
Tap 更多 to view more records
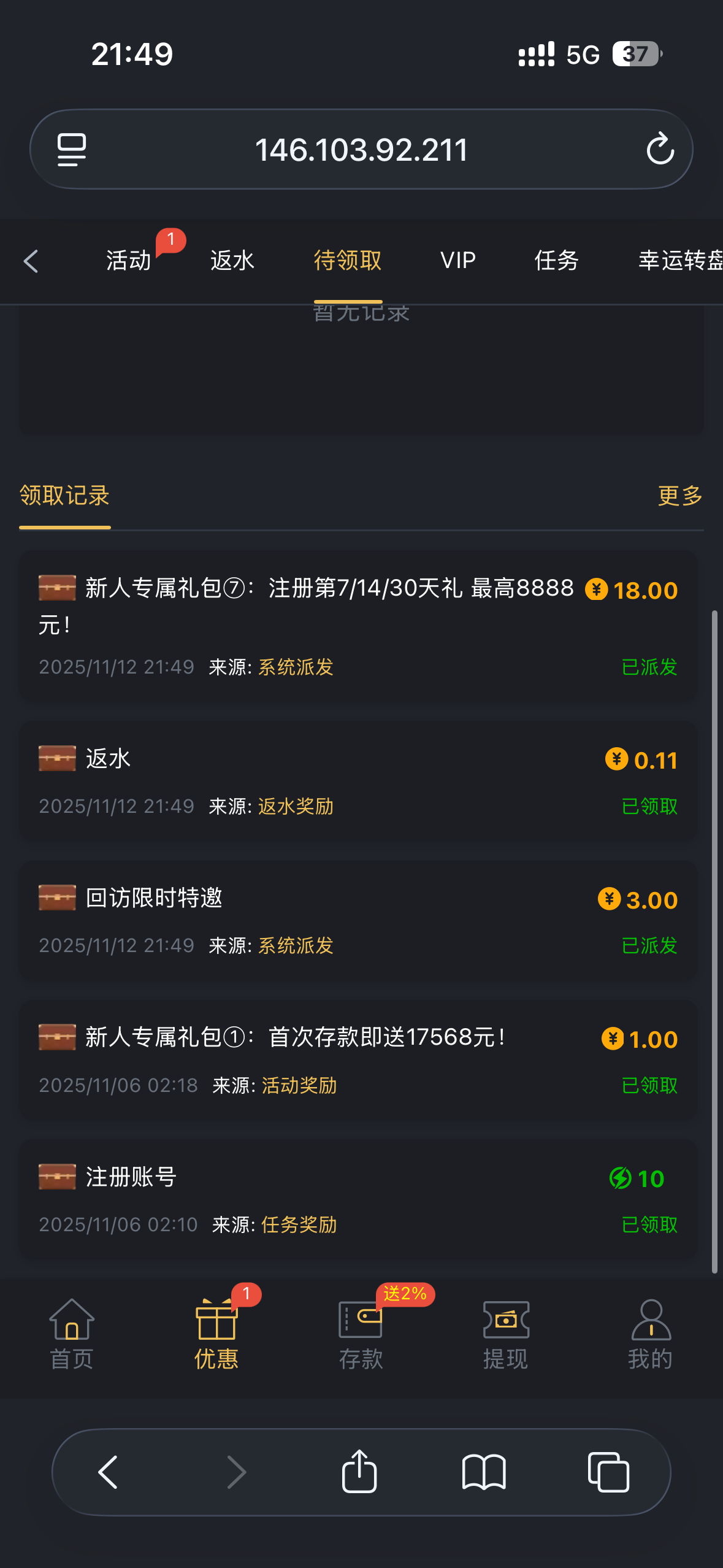coord(679,496)
